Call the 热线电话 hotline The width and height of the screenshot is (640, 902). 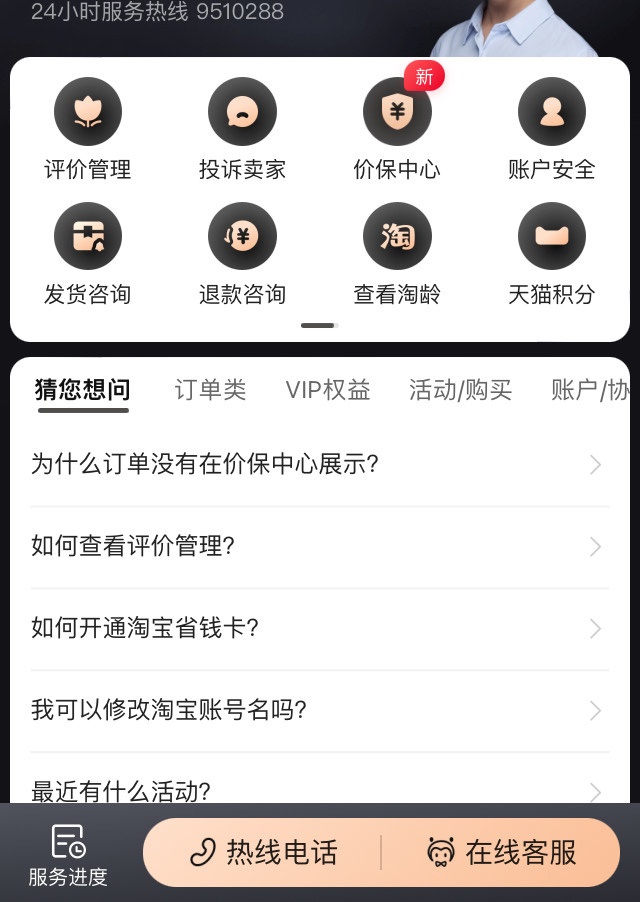[264, 853]
